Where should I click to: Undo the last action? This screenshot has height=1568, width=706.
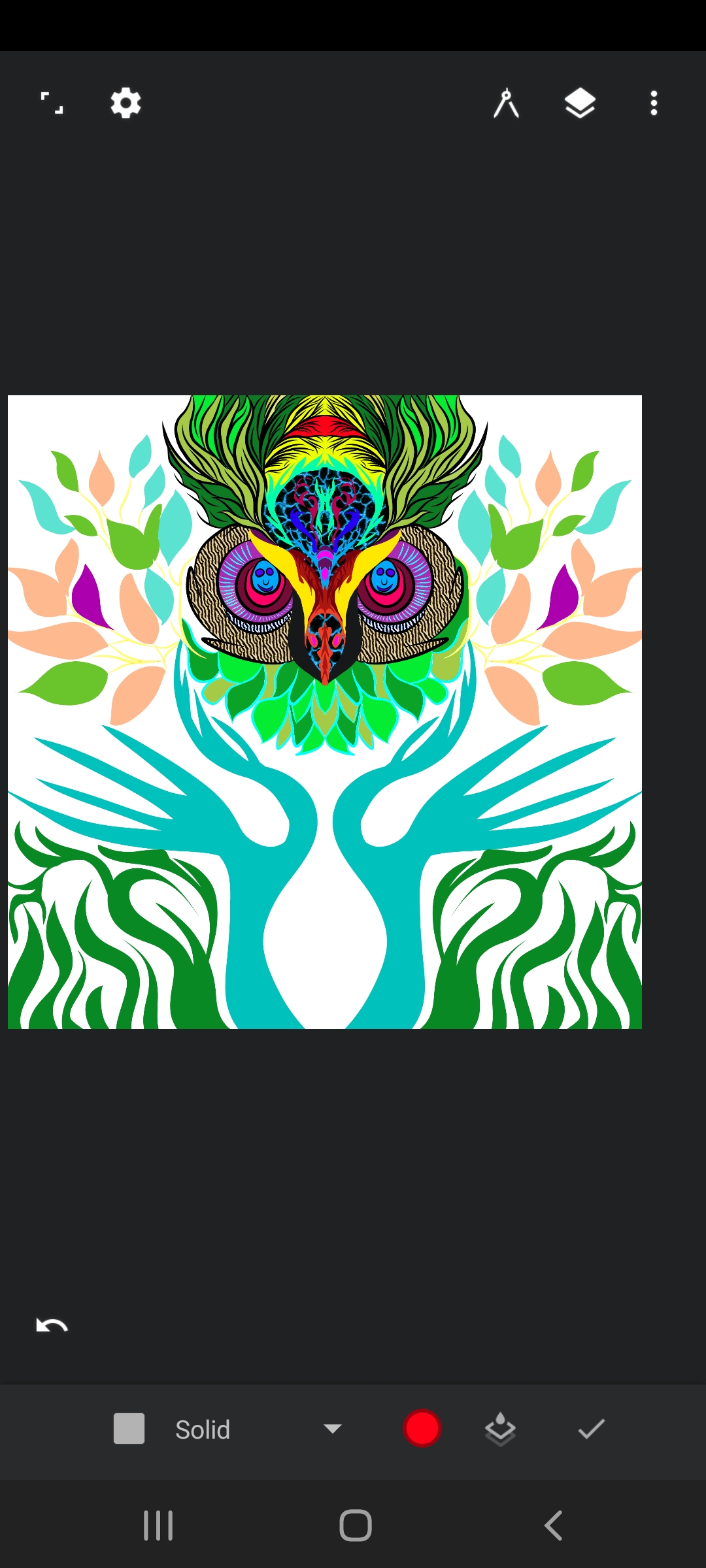pos(52,1325)
